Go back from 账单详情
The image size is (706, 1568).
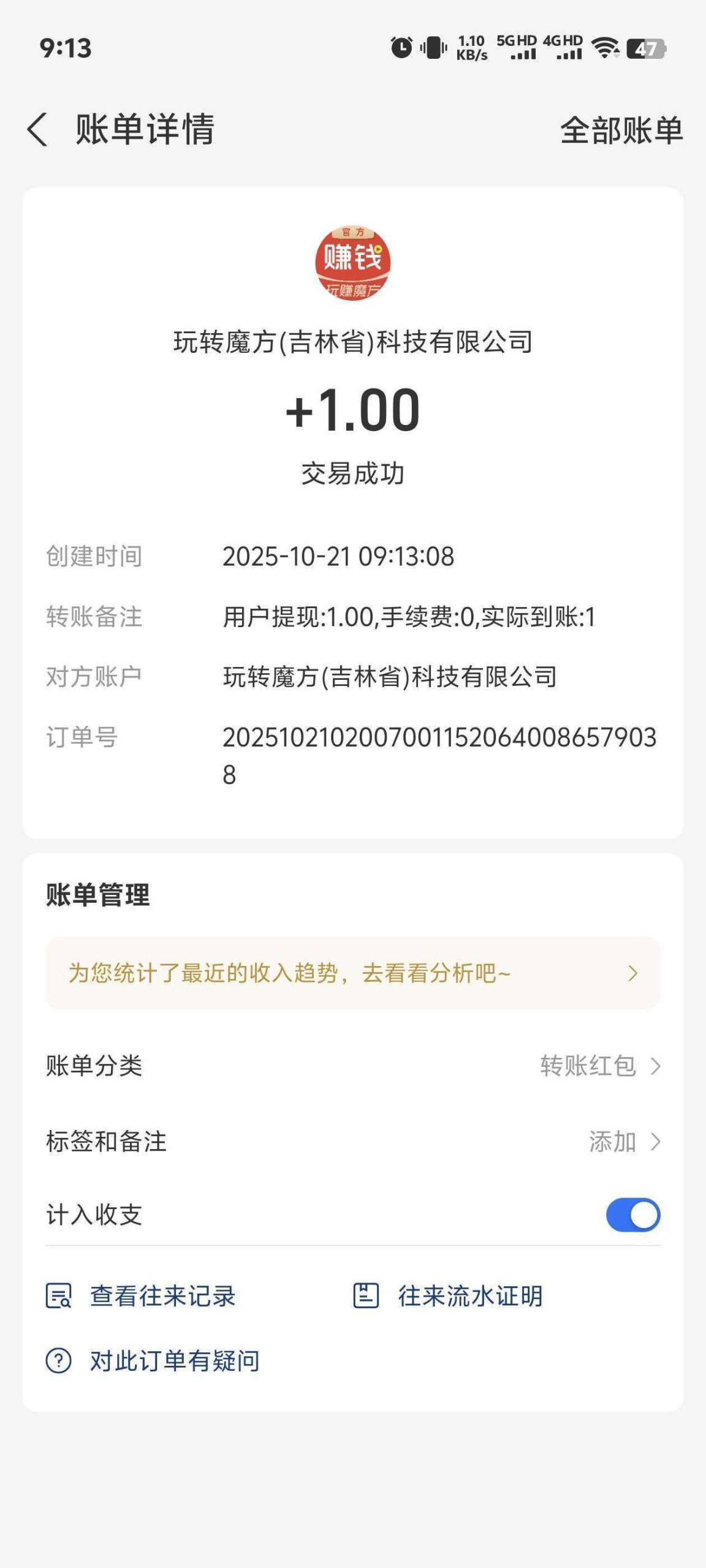[38, 130]
